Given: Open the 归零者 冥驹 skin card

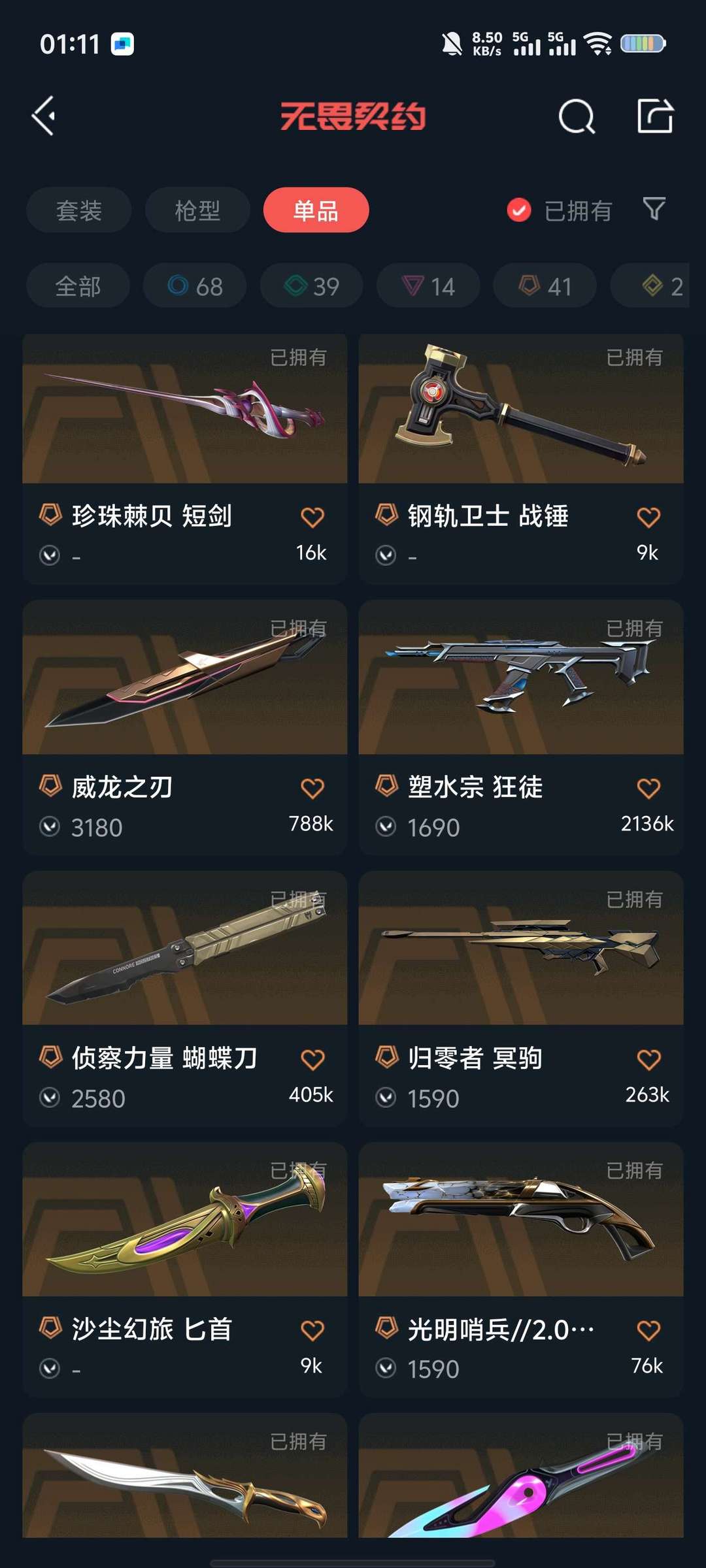Looking at the screenshot, I should click(520, 998).
